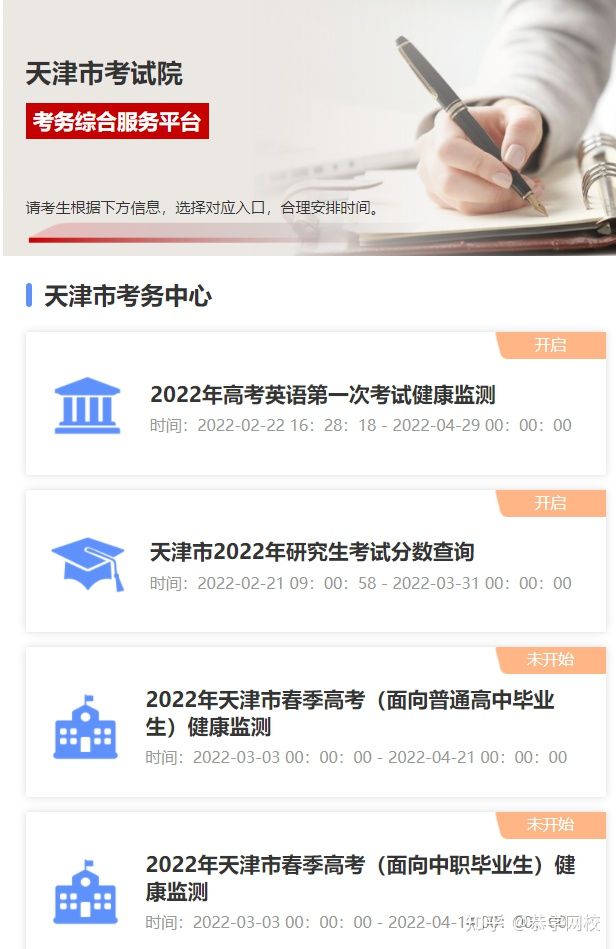The image size is (616, 949).
Task: Open 2022年高考英语第一次考试健康监测 entry
Action: tap(322, 395)
